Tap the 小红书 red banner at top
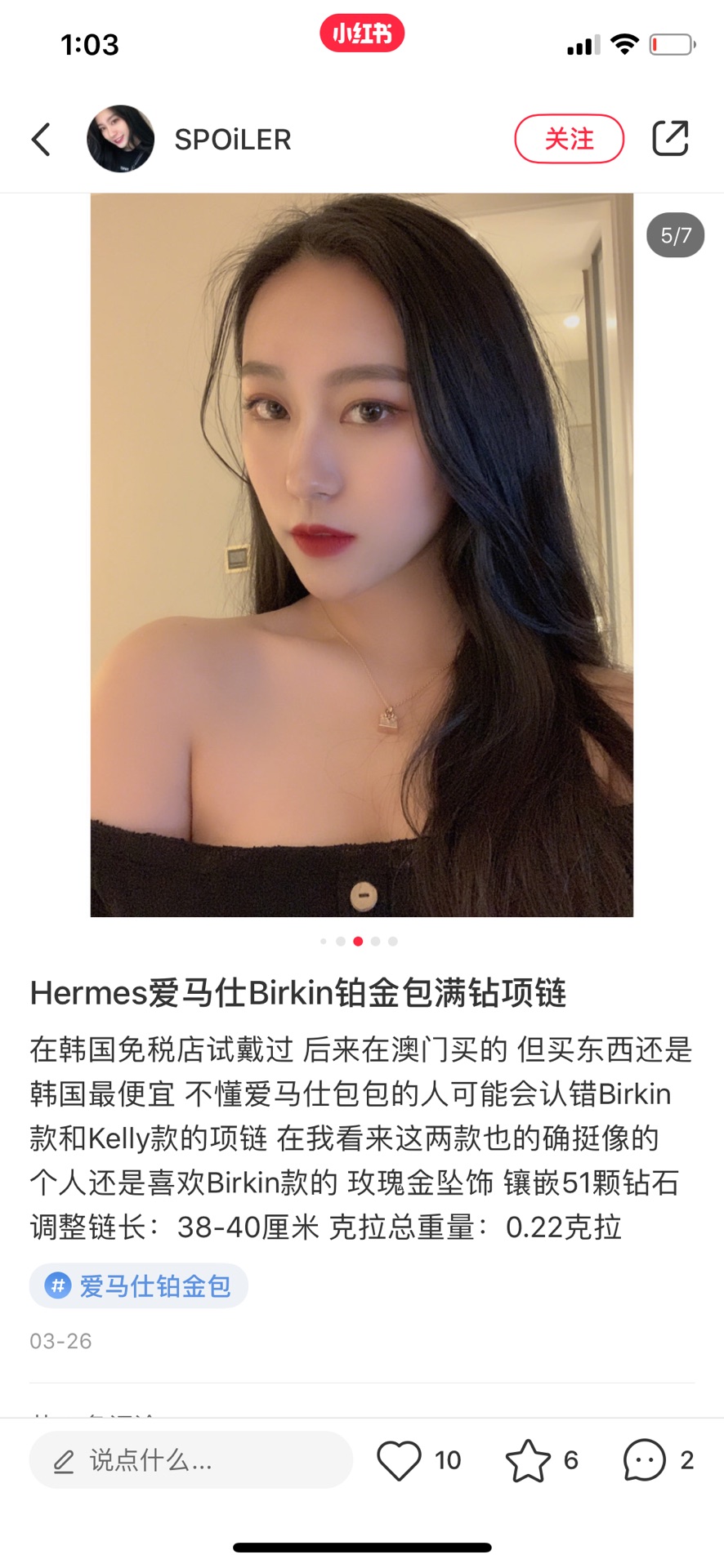This screenshot has width=724, height=1568. [362, 33]
